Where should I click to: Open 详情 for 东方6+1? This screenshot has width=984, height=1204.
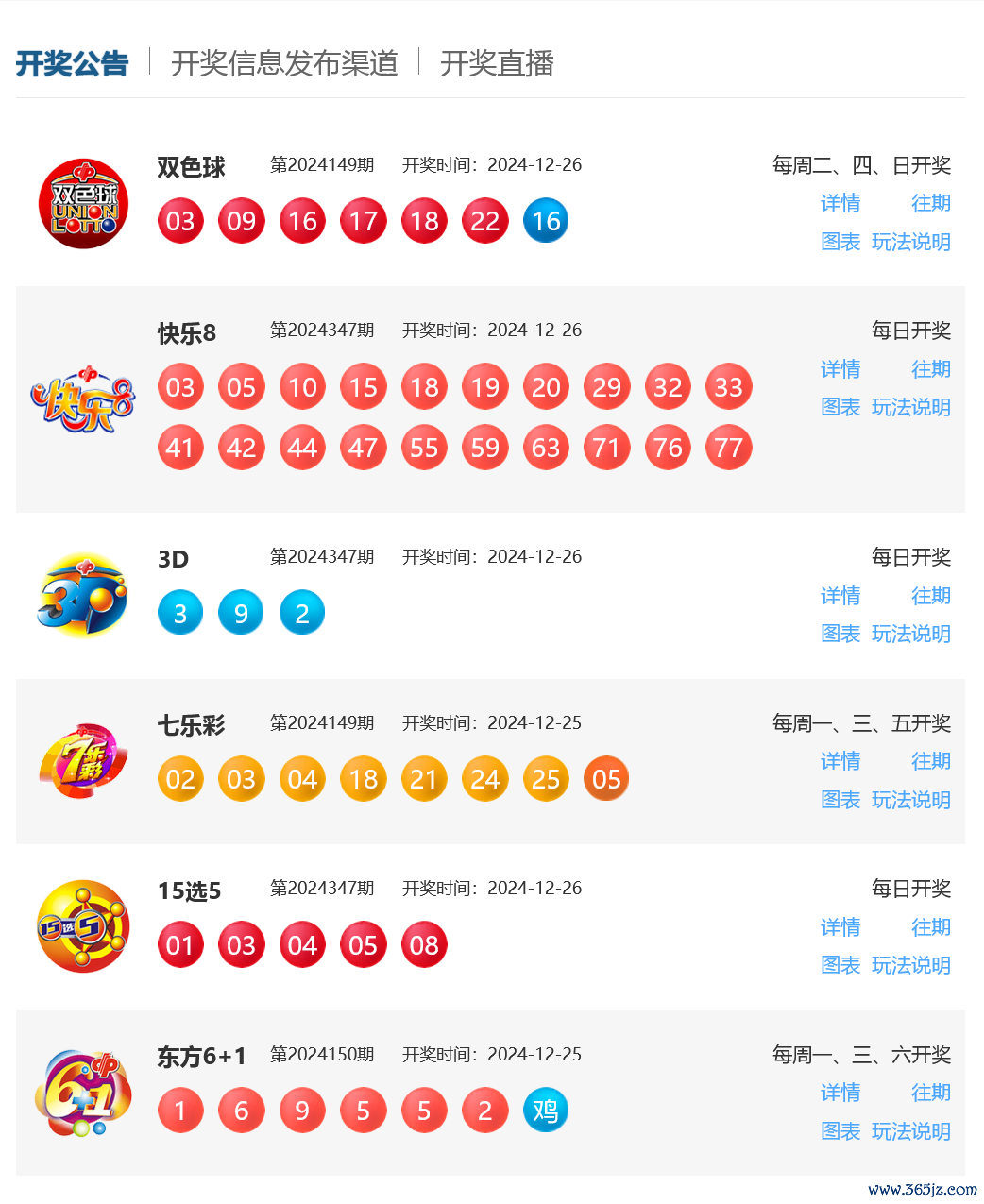point(840,1093)
